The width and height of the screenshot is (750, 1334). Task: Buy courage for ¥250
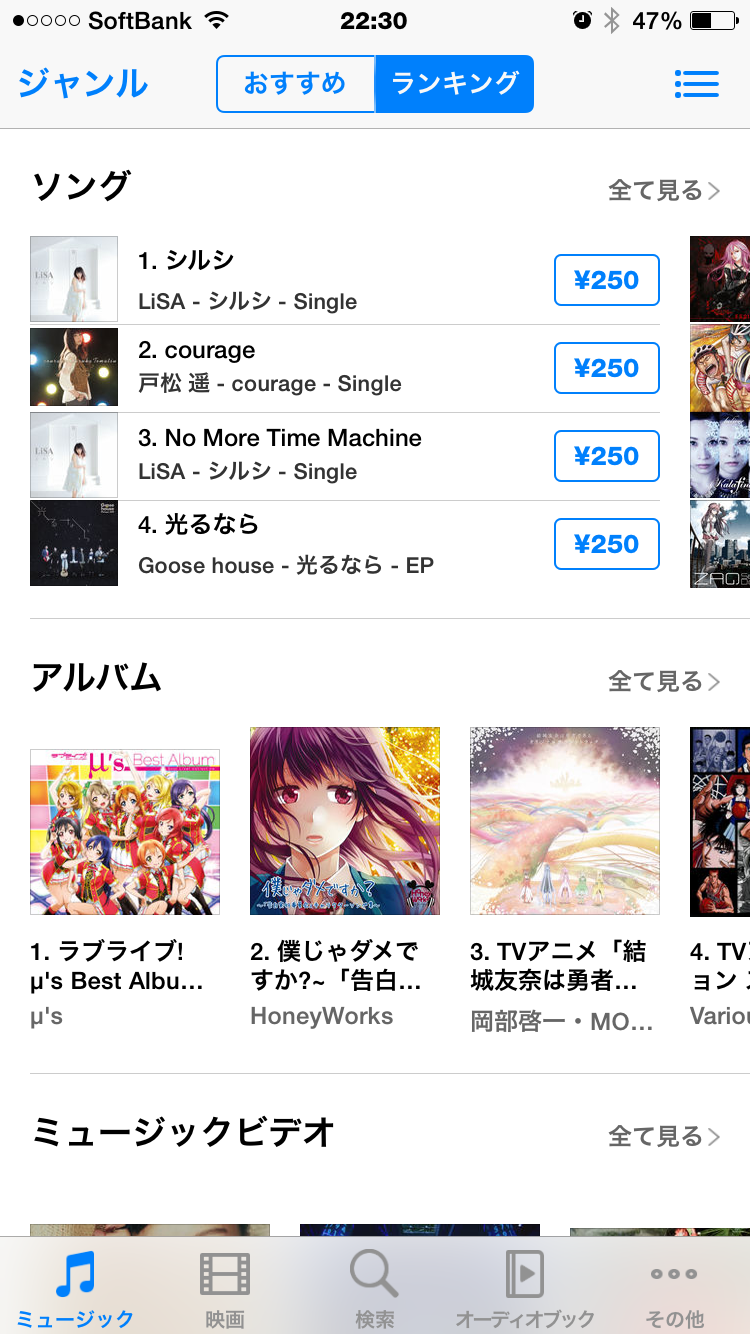point(607,368)
